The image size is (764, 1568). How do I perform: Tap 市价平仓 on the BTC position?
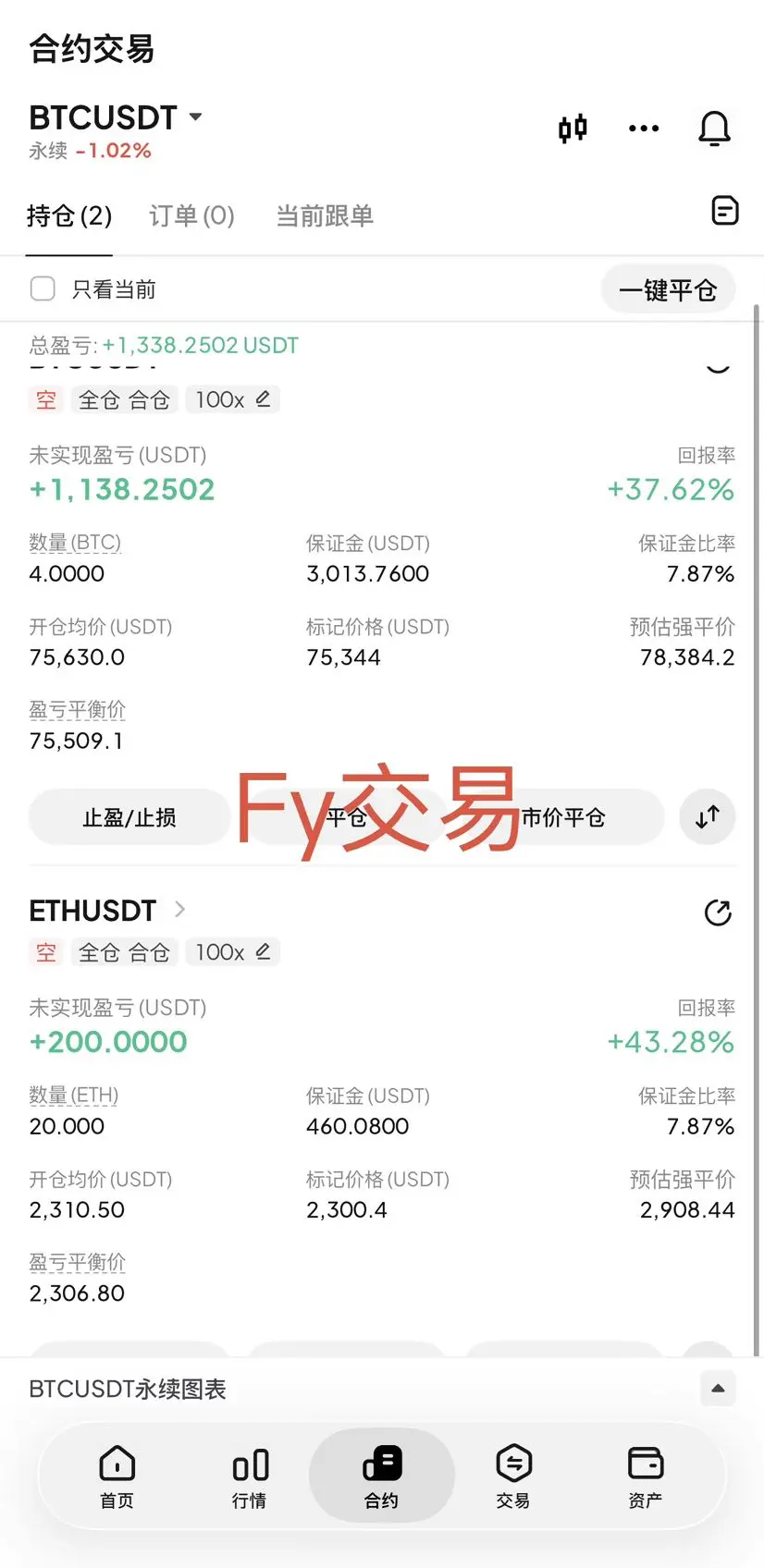(x=563, y=817)
